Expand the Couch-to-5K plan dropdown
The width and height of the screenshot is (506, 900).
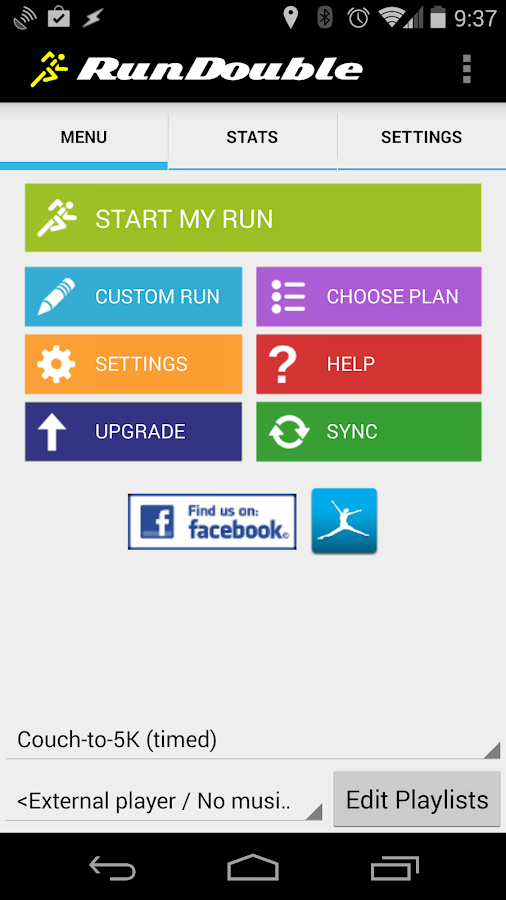coord(253,740)
